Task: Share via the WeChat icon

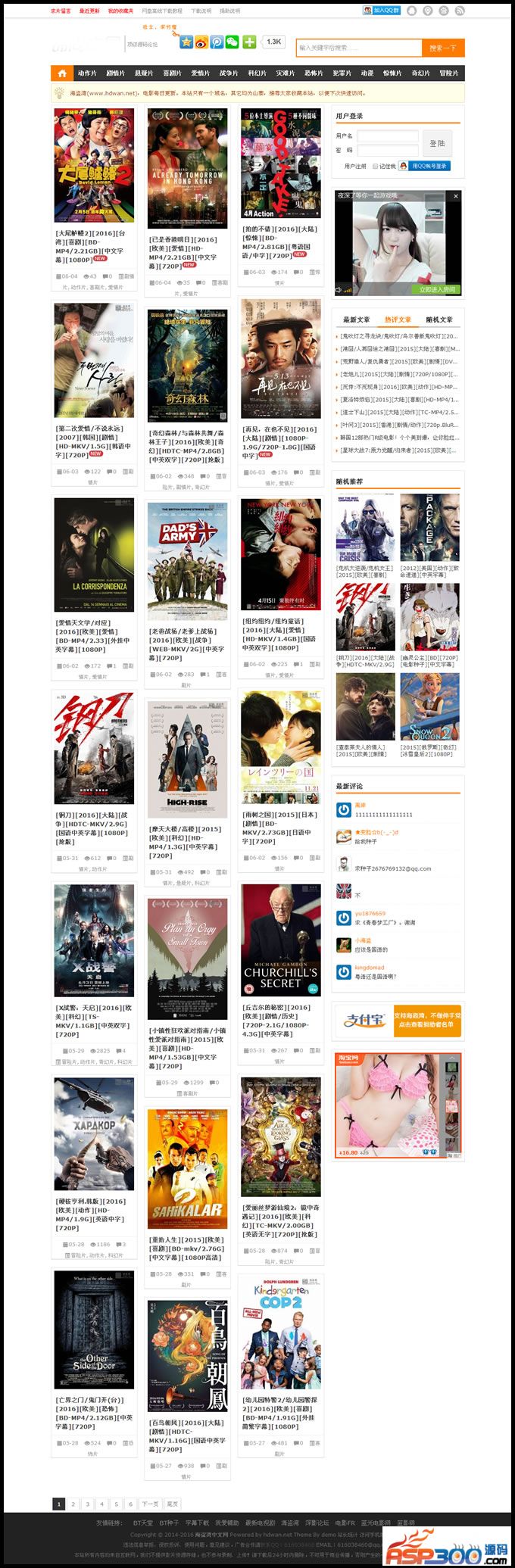Action: [232, 42]
